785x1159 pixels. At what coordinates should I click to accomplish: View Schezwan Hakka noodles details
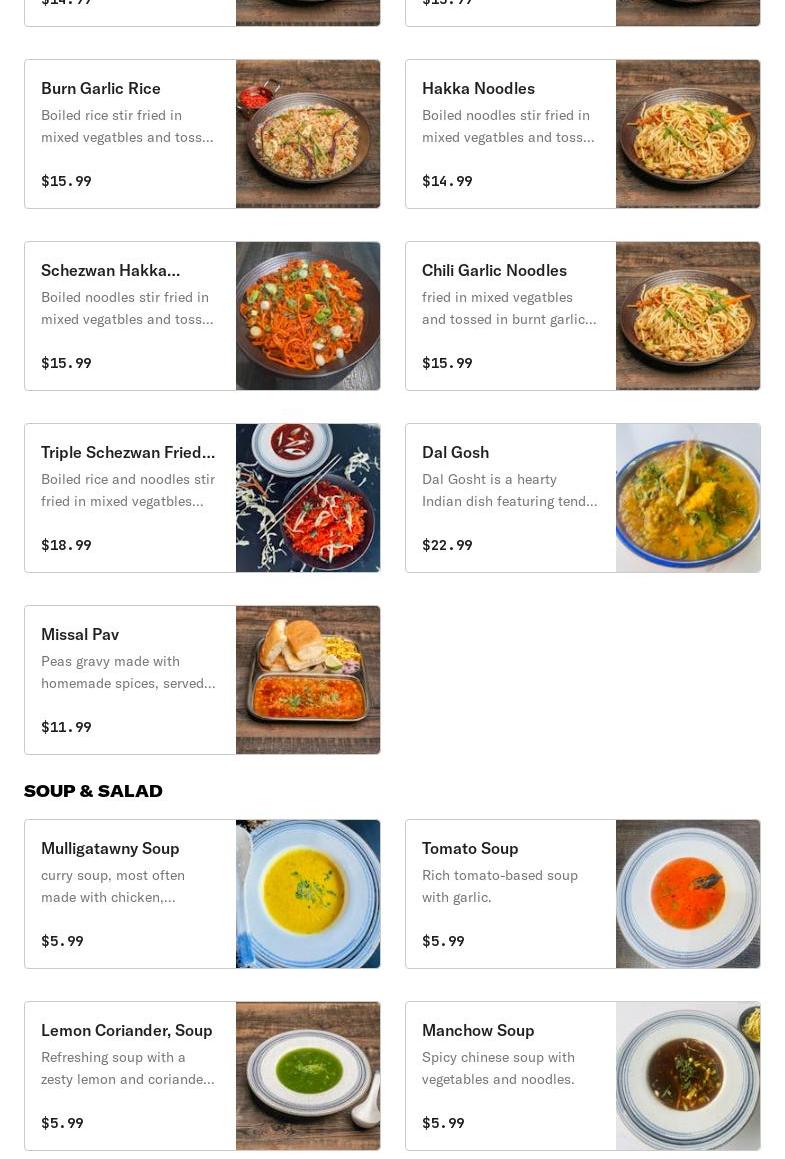tap(202, 316)
